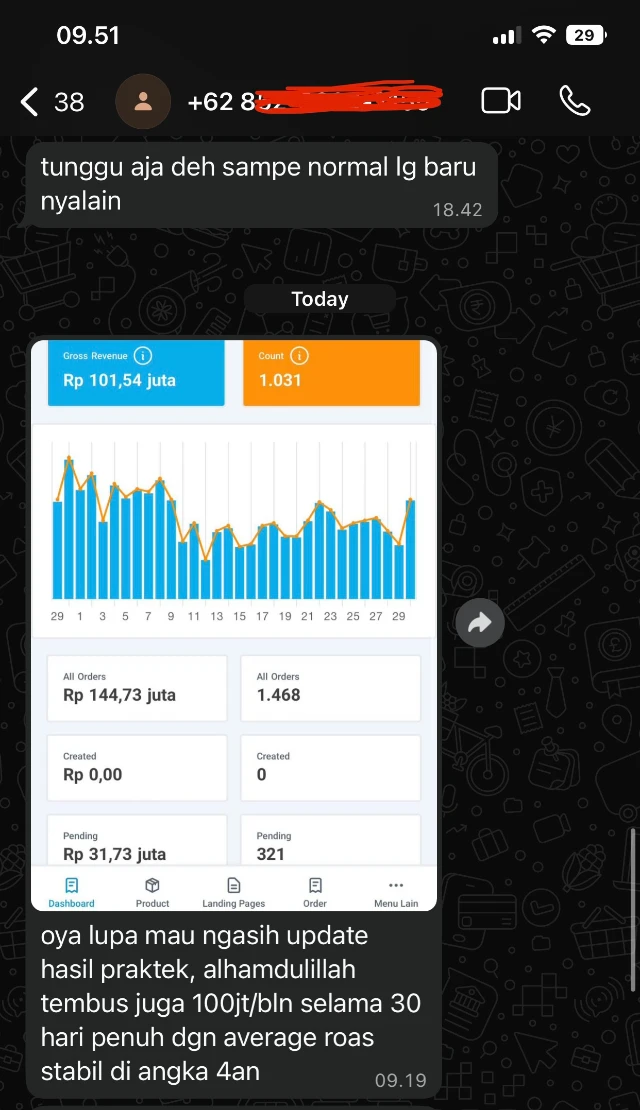The width and height of the screenshot is (640, 1110).
Task: Start a voice call
Action: [x=574, y=101]
